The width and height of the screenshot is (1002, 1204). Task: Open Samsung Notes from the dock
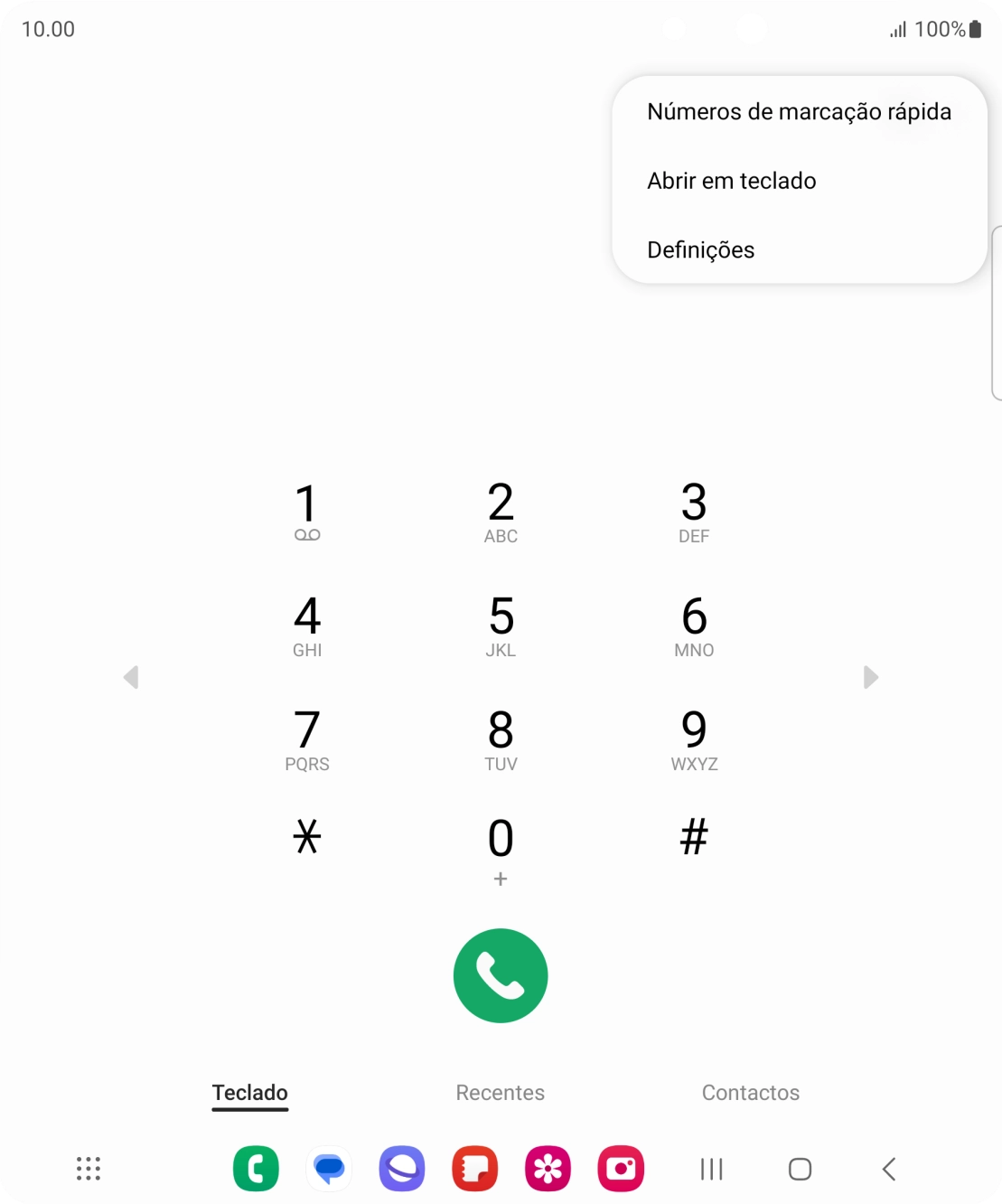click(474, 1168)
